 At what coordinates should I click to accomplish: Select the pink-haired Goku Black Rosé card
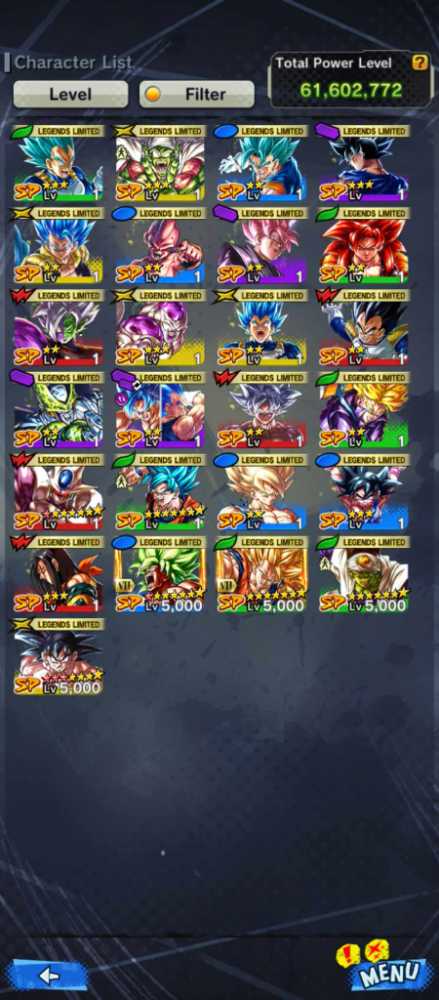pos(262,246)
